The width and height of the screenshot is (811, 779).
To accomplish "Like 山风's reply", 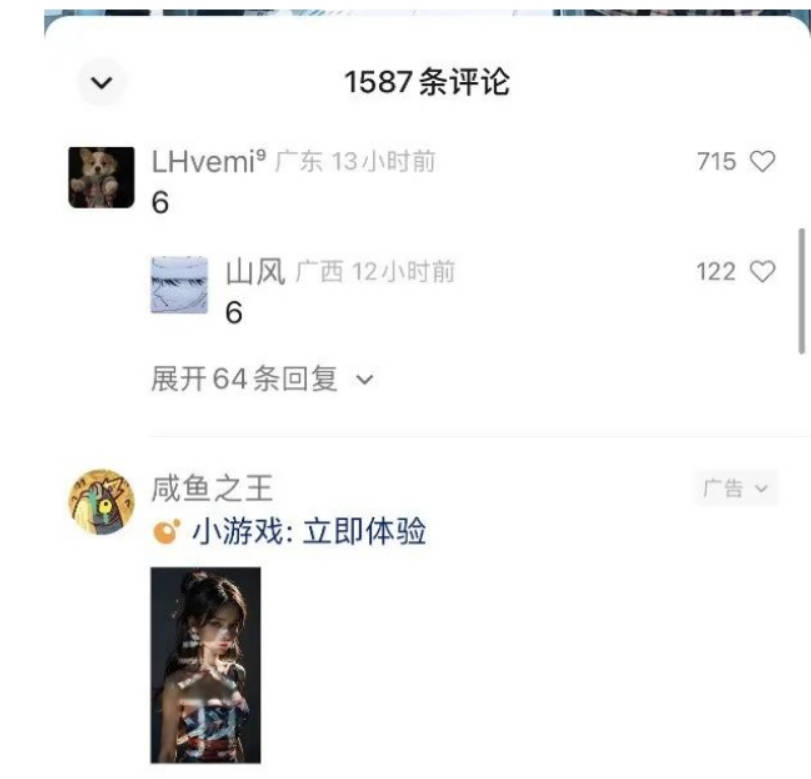I will (762, 272).
